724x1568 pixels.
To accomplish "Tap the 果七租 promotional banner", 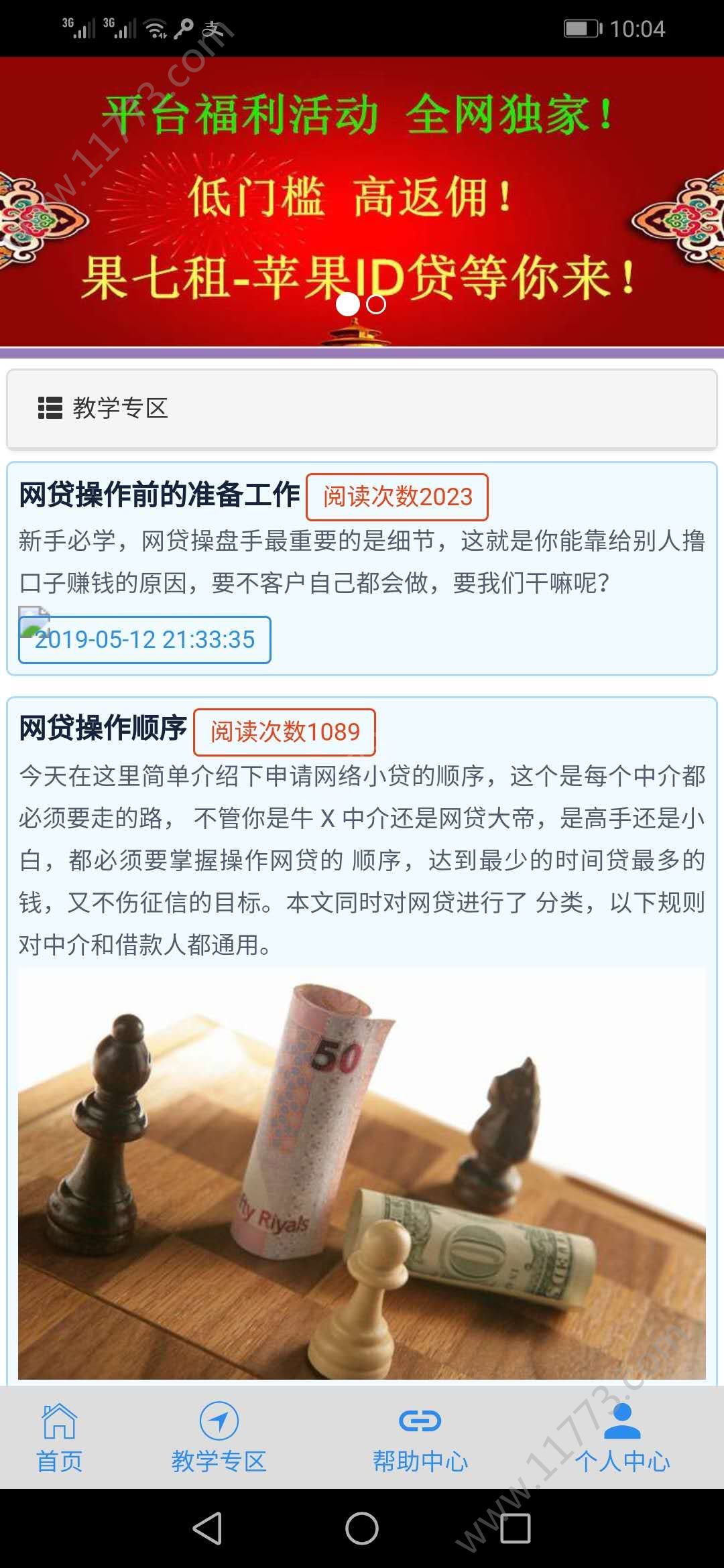I will point(362,201).
